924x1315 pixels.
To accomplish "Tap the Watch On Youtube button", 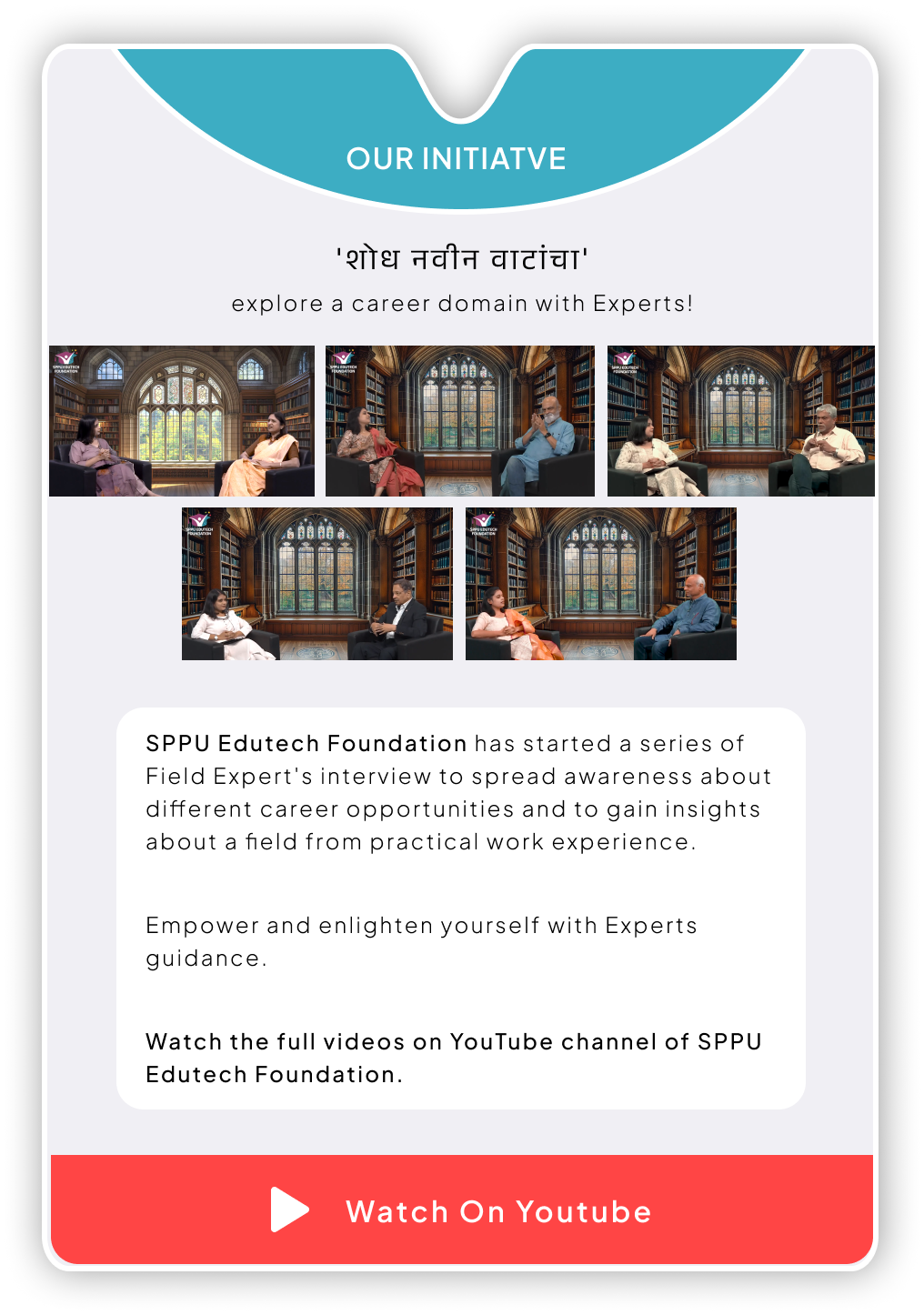I will (462, 1210).
